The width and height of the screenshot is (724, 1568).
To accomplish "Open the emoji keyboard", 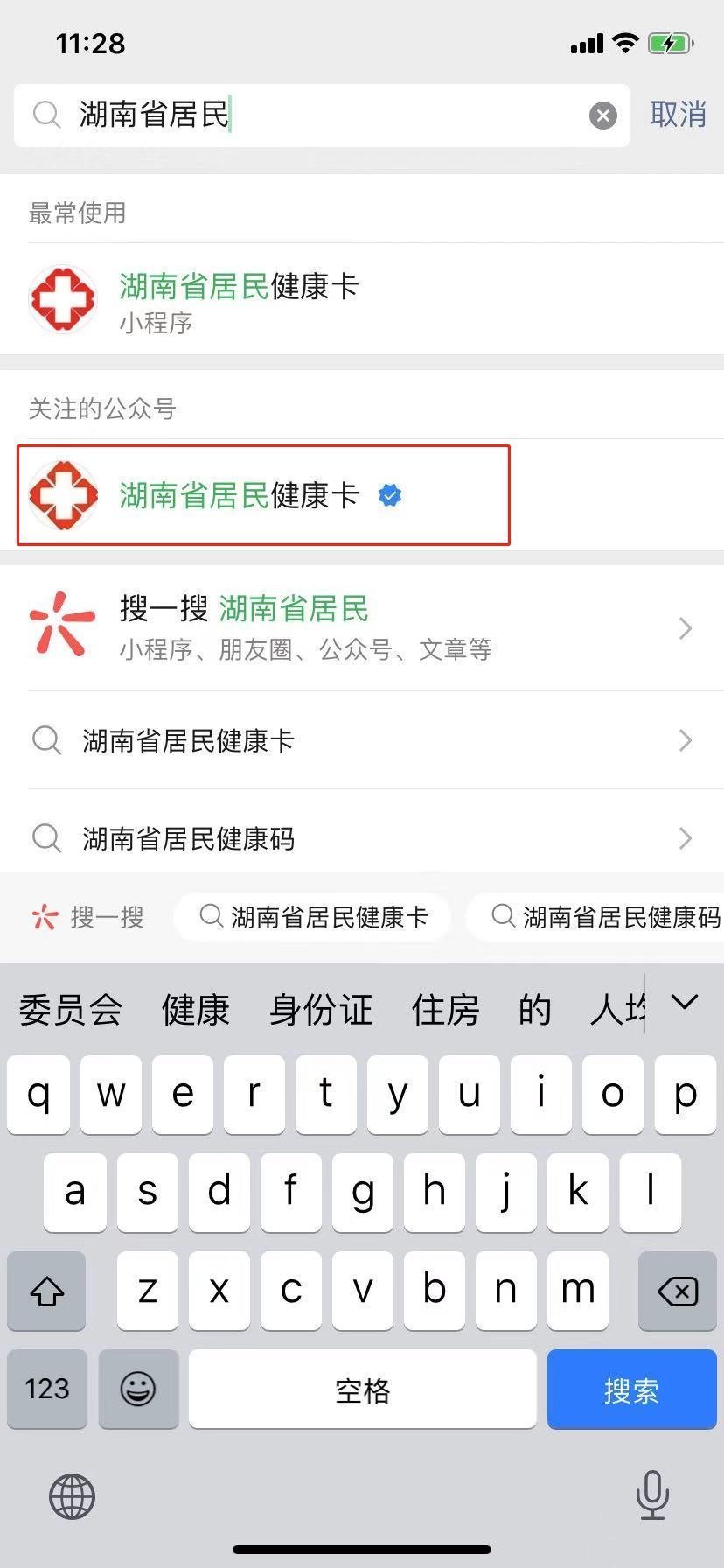I will pos(138,1389).
